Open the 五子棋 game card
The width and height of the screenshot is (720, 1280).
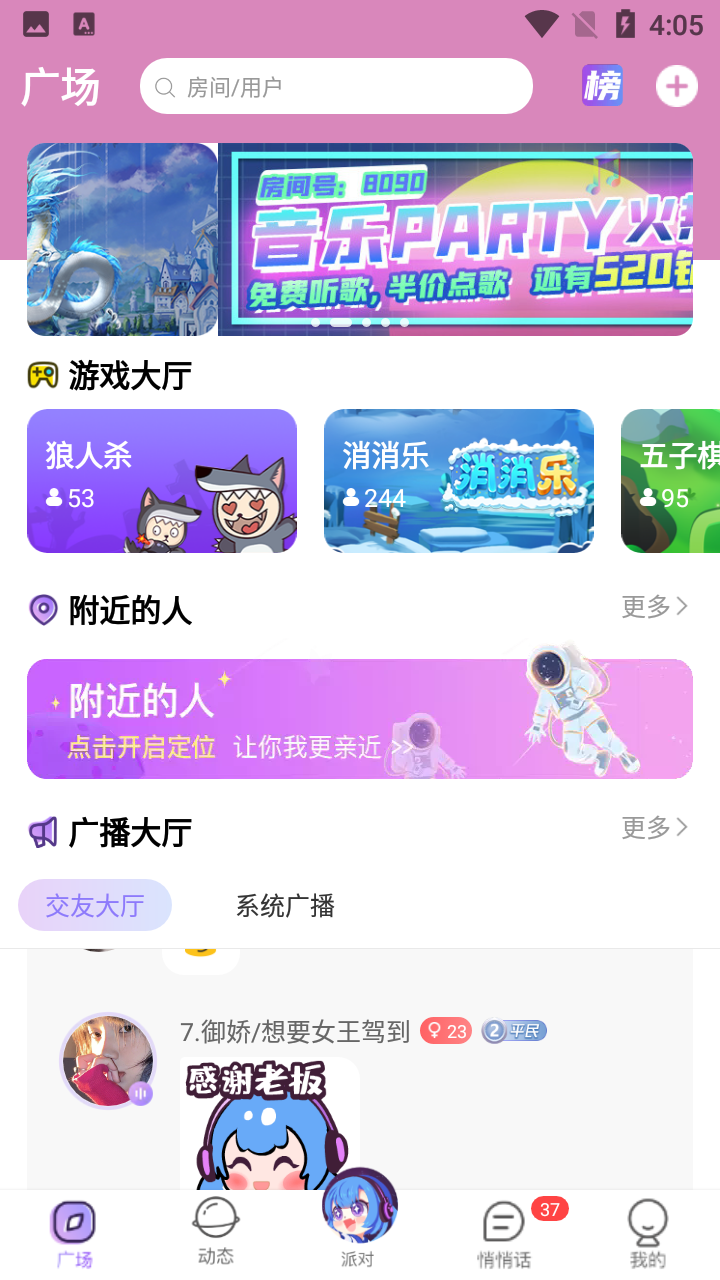click(671, 481)
